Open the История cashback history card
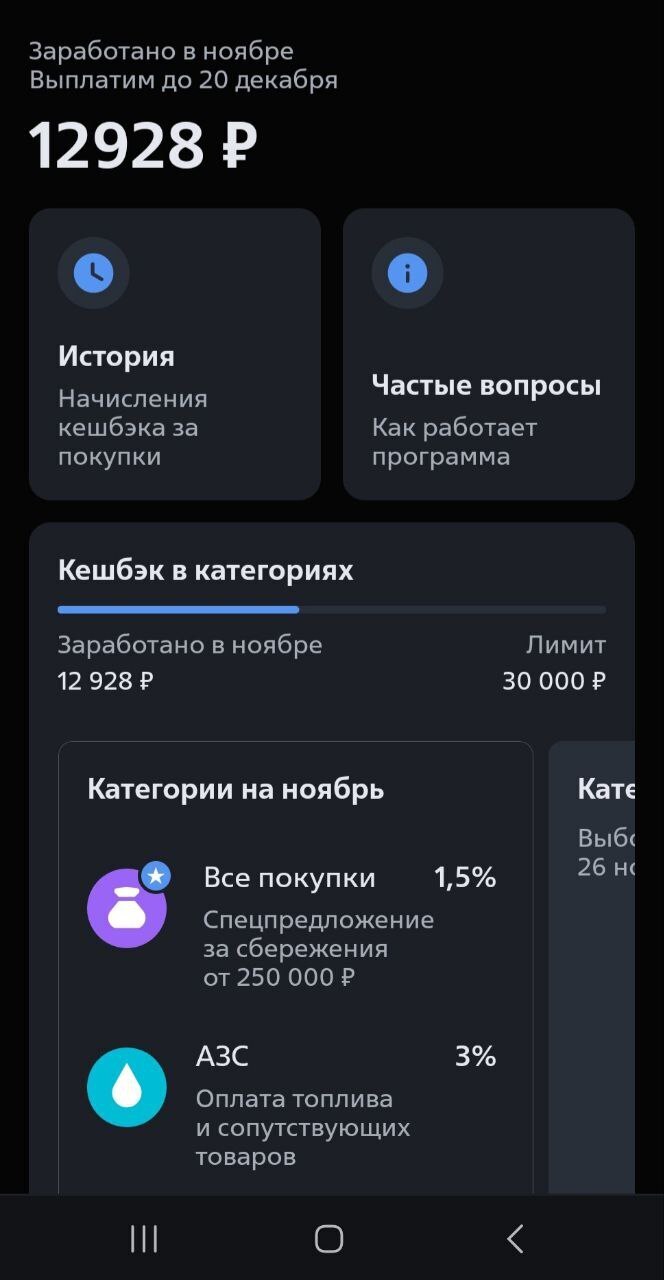The width and height of the screenshot is (664, 1280). [174, 354]
